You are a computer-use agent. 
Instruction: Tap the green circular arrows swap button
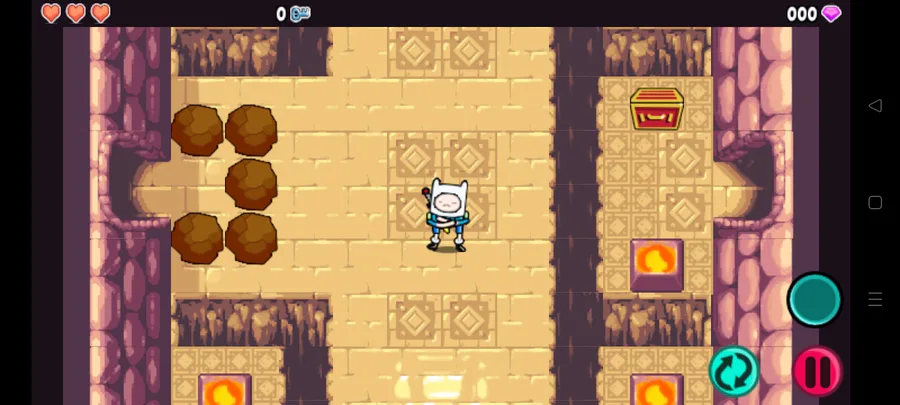[x=734, y=371]
